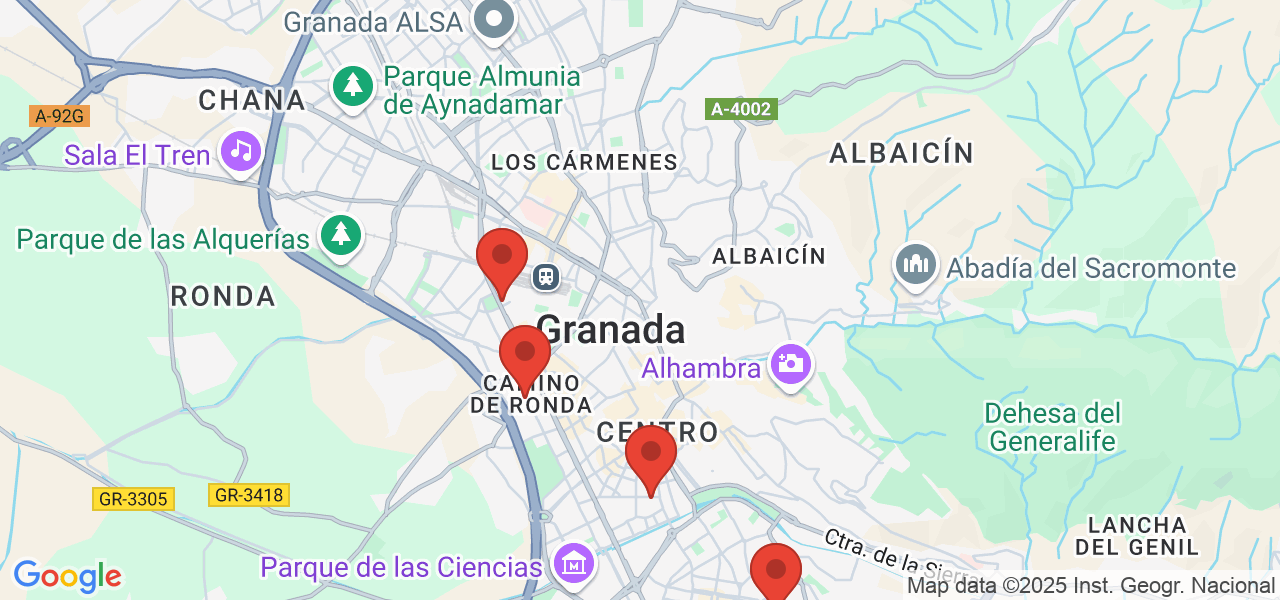Tap the Parque de las Alquerías park marker

coord(341,236)
